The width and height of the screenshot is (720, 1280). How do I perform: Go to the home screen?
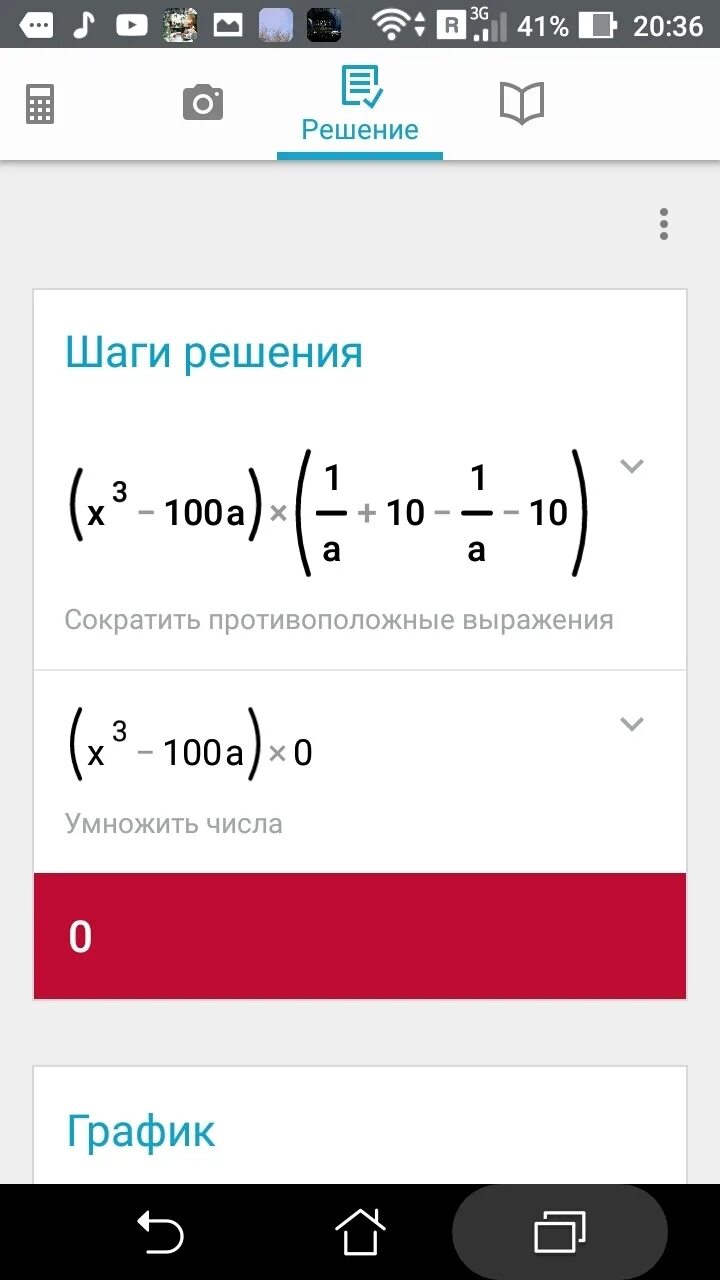360,1232
